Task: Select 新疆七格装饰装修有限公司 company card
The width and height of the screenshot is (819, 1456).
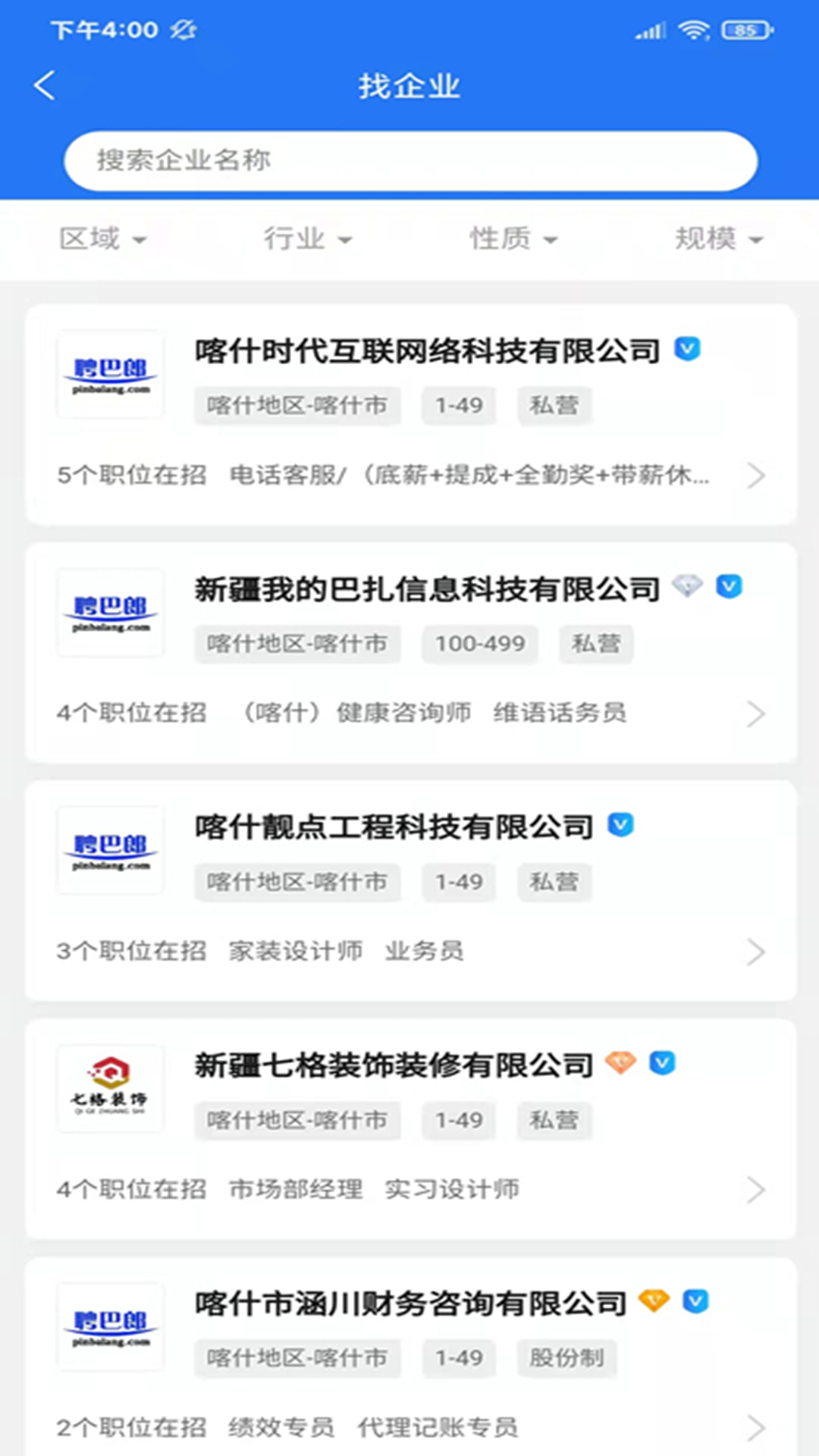Action: click(409, 1128)
